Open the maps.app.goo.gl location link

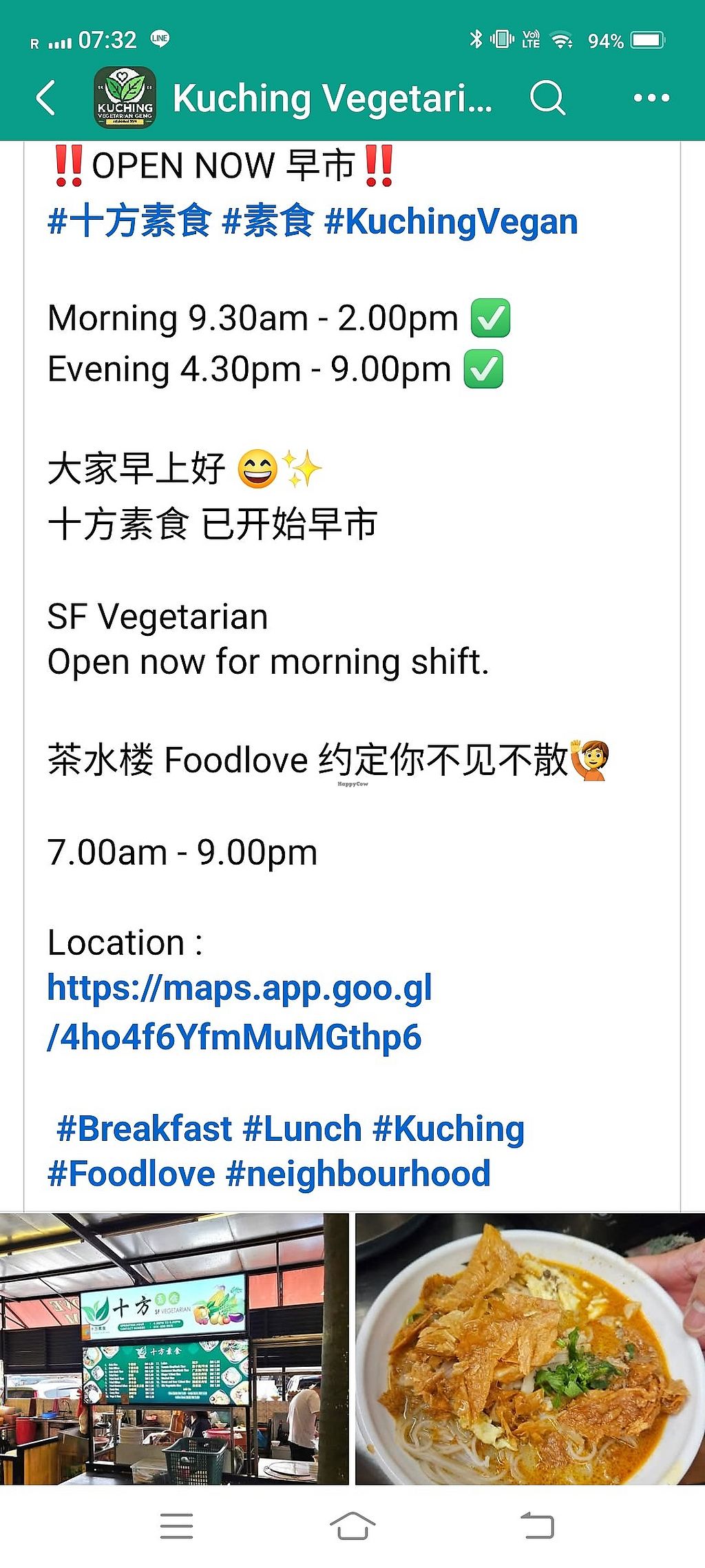pos(239,1013)
